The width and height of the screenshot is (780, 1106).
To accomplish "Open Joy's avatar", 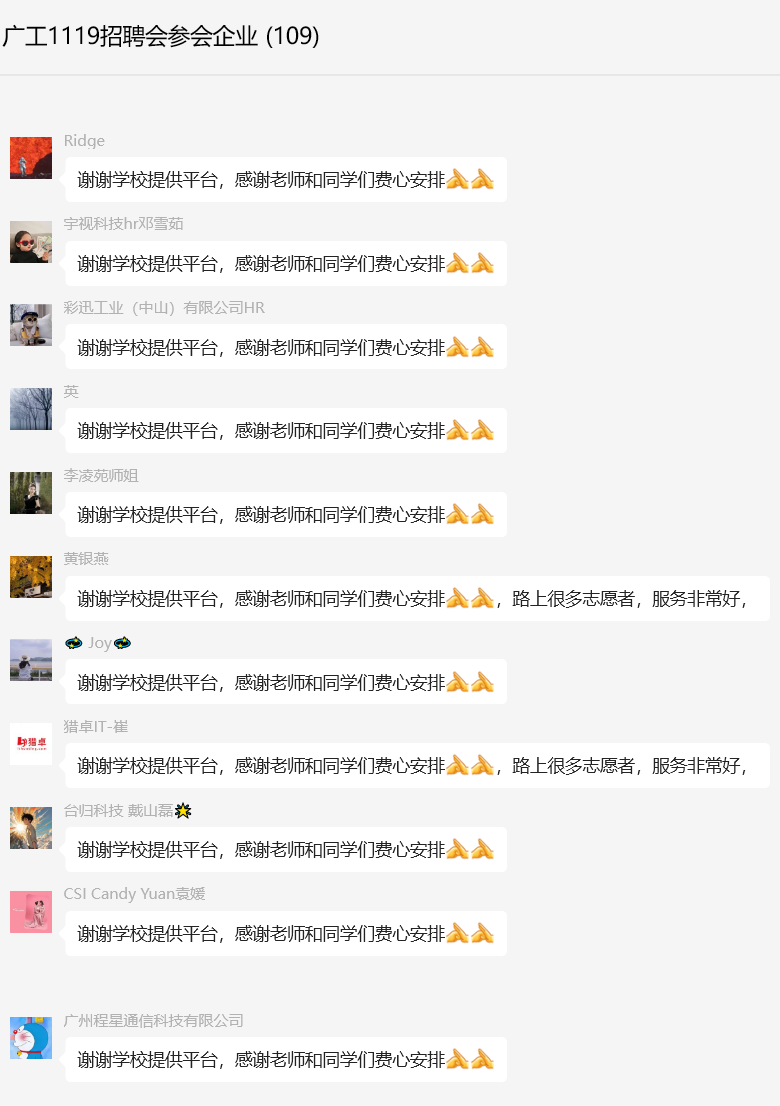I will pos(31,660).
